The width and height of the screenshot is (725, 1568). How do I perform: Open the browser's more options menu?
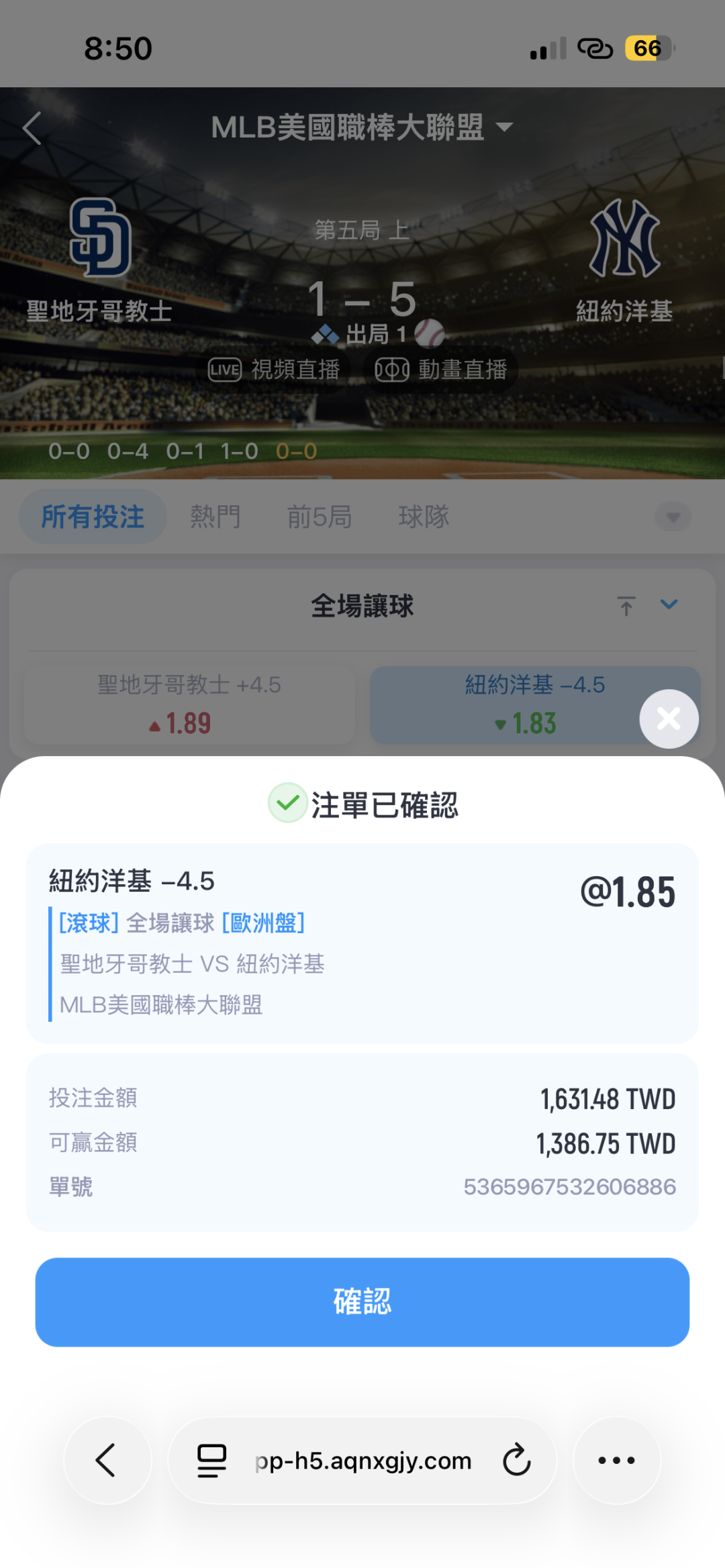click(616, 1460)
